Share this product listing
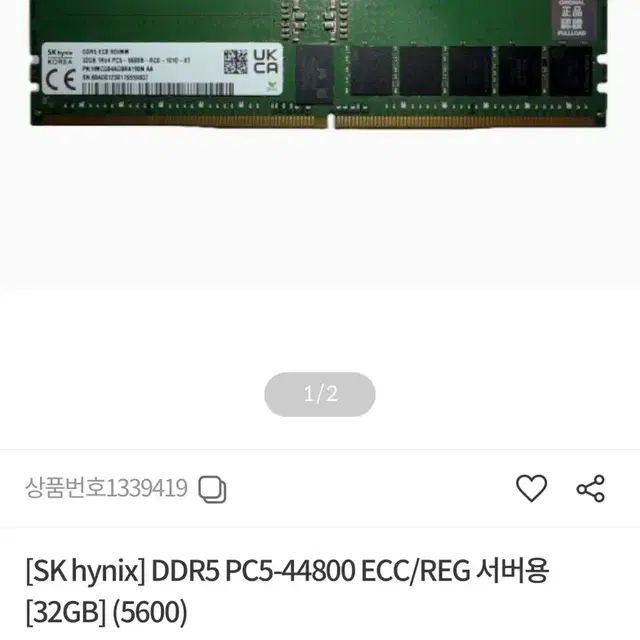 click(590, 488)
